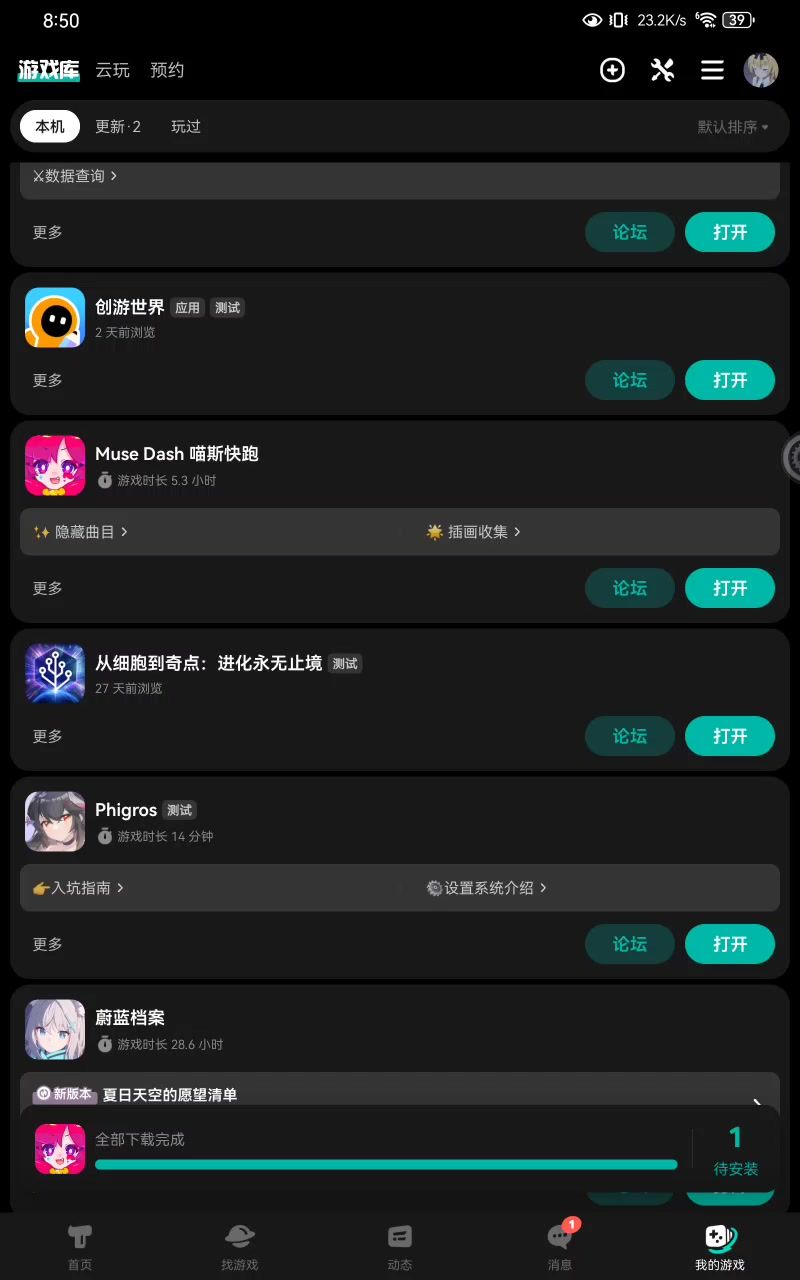Open the forum for 创游世界
This screenshot has width=800, height=1280.
coord(630,380)
